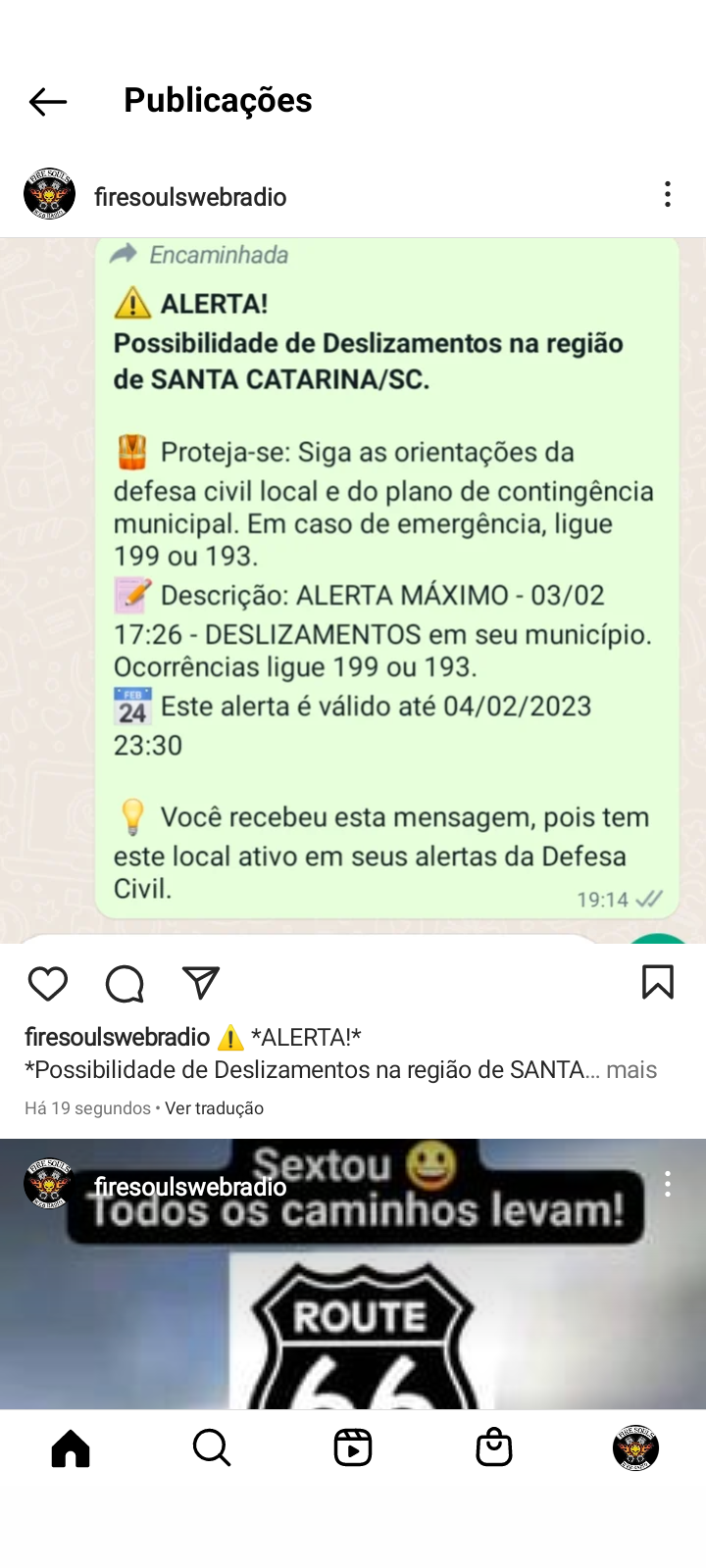Share the ALERTA post via direct message
This screenshot has height=1568, width=706.
[201, 983]
